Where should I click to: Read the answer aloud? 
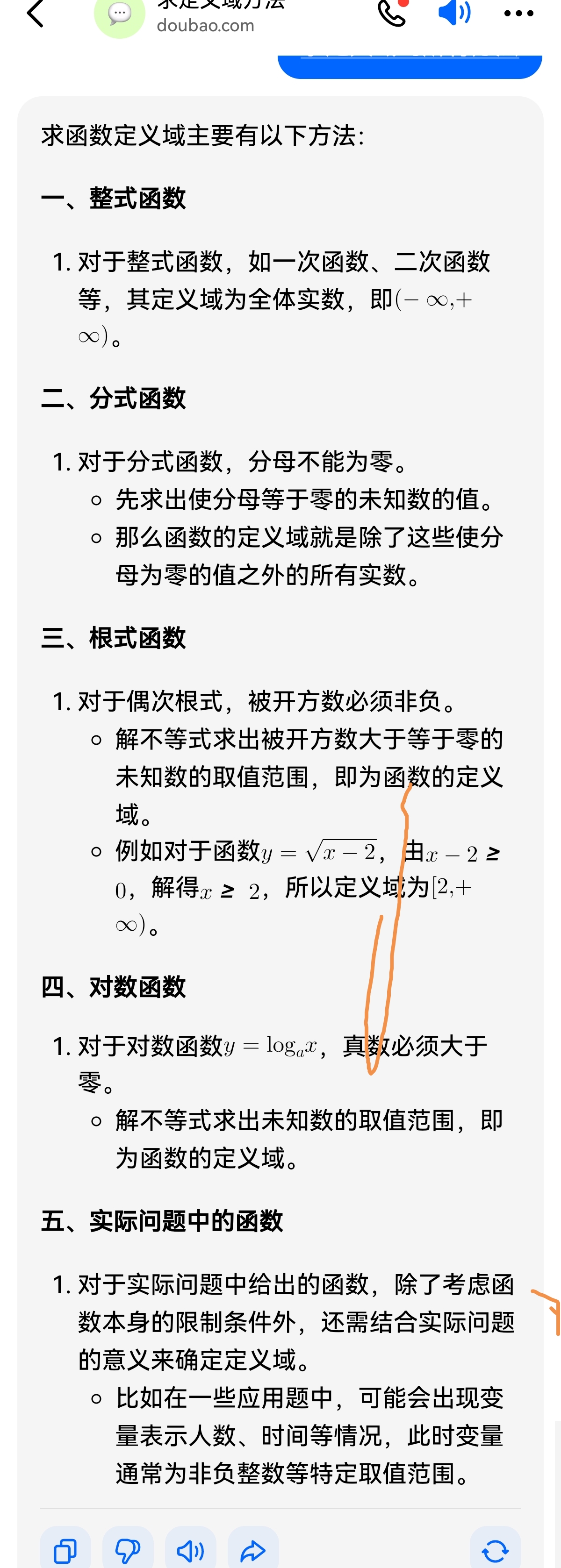point(191,1550)
